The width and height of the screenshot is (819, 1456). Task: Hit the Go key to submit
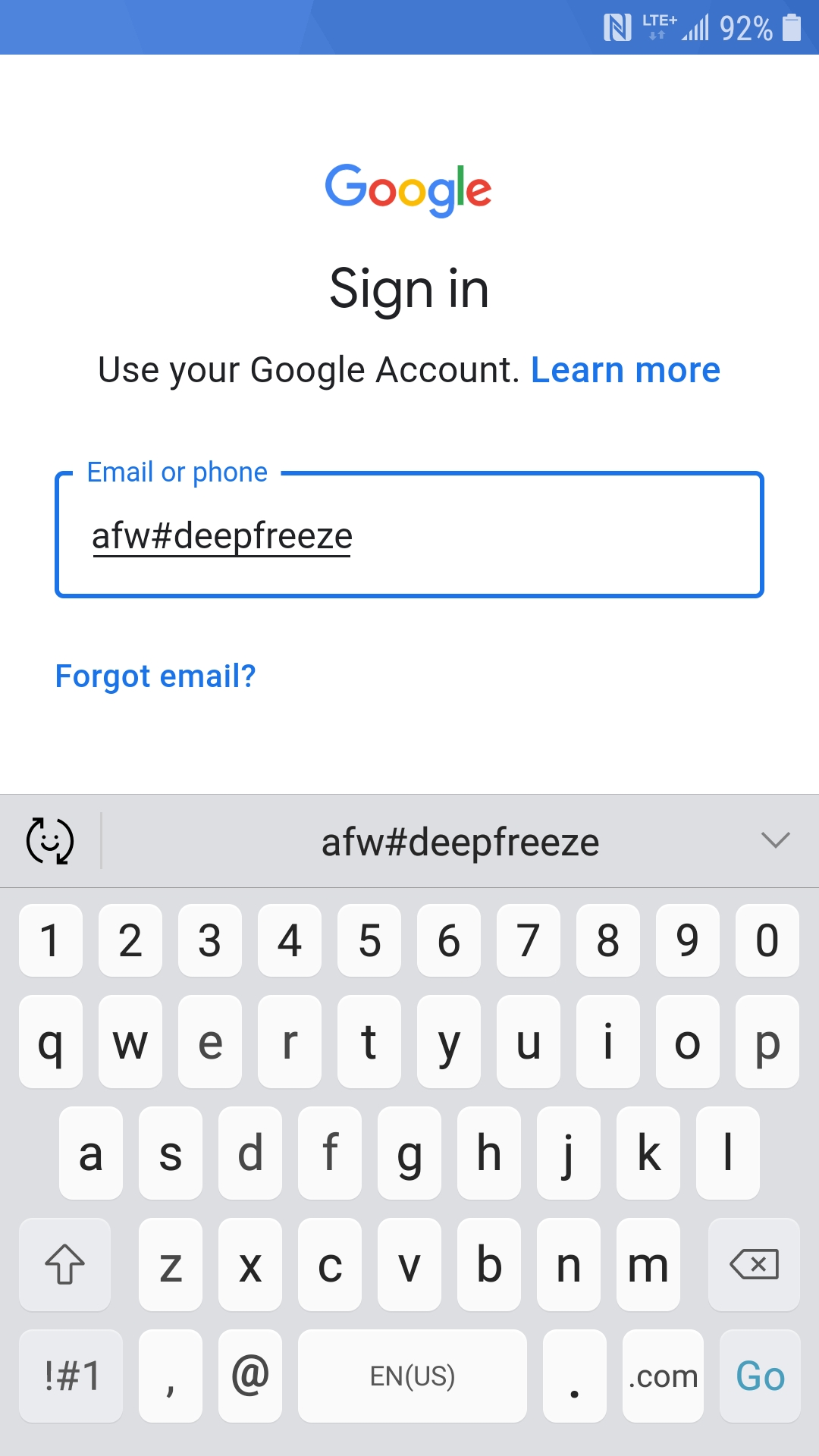(760, 1376)
